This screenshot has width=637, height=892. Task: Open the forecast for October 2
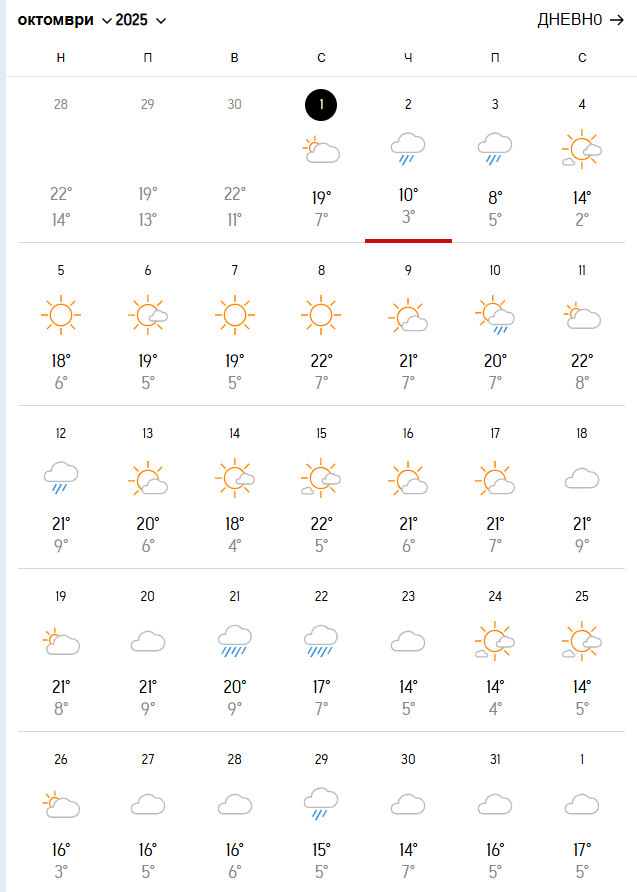pos(408,160)
